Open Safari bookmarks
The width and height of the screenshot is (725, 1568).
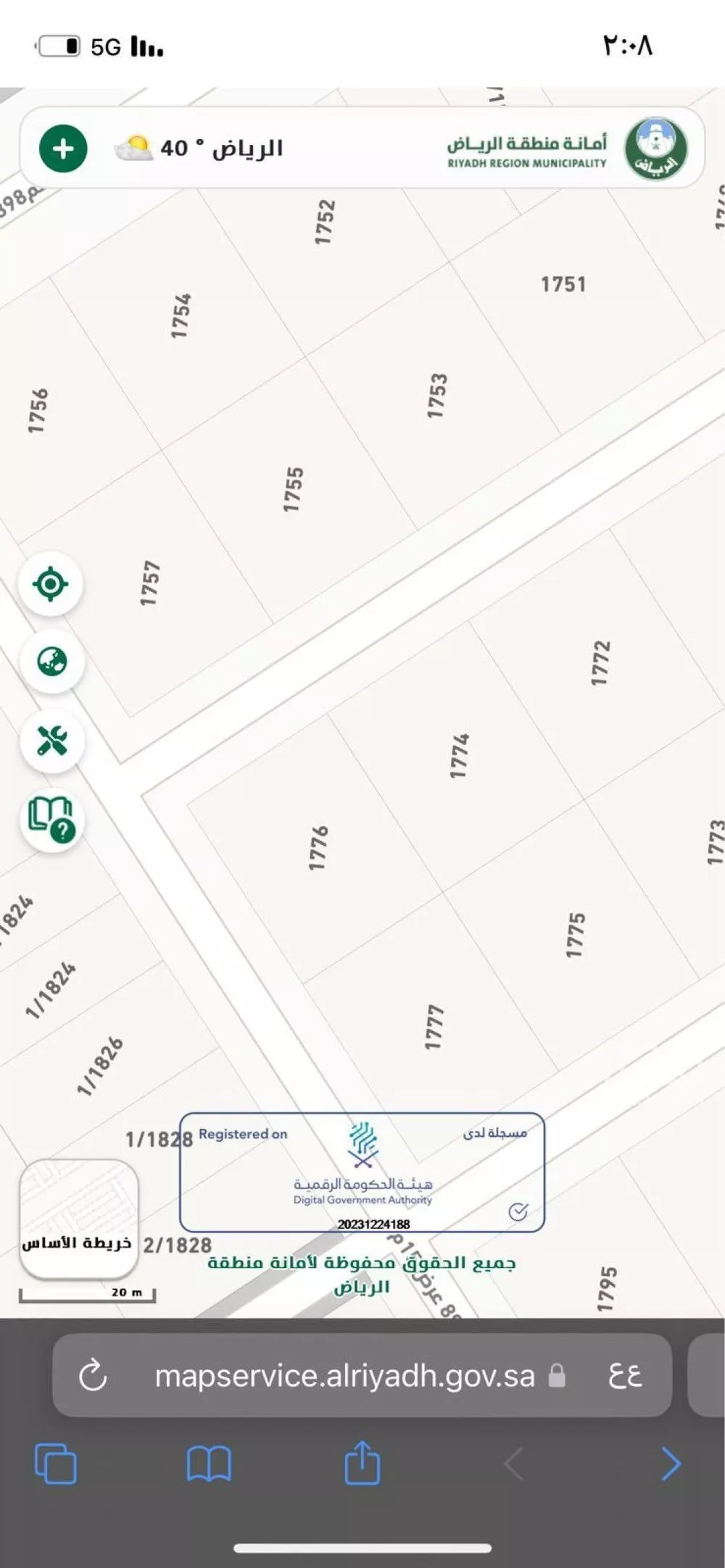(x=209, y=1464)
